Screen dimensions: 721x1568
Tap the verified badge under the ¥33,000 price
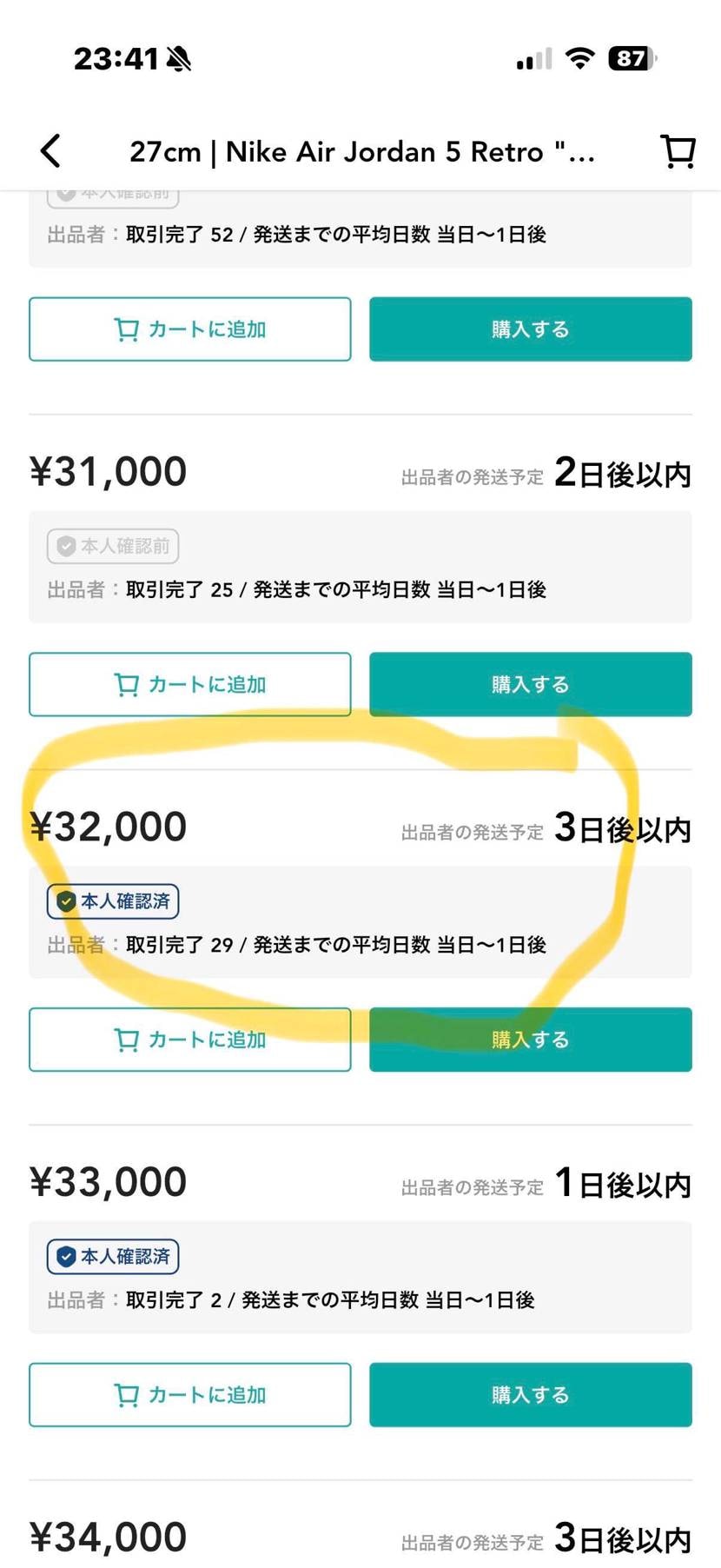click(113, 1256)
